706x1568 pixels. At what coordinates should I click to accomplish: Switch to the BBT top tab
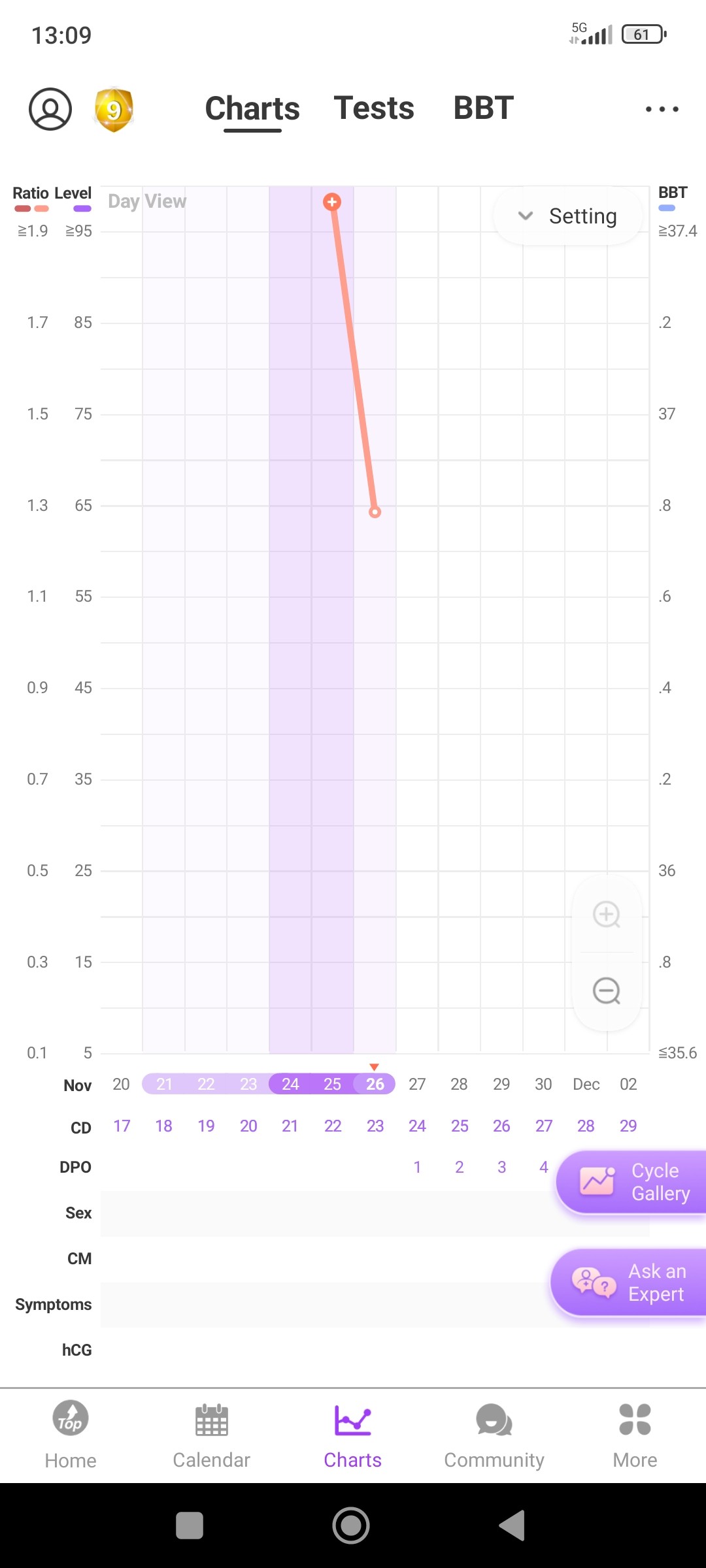pyautogui.click(x=483, y=108)
